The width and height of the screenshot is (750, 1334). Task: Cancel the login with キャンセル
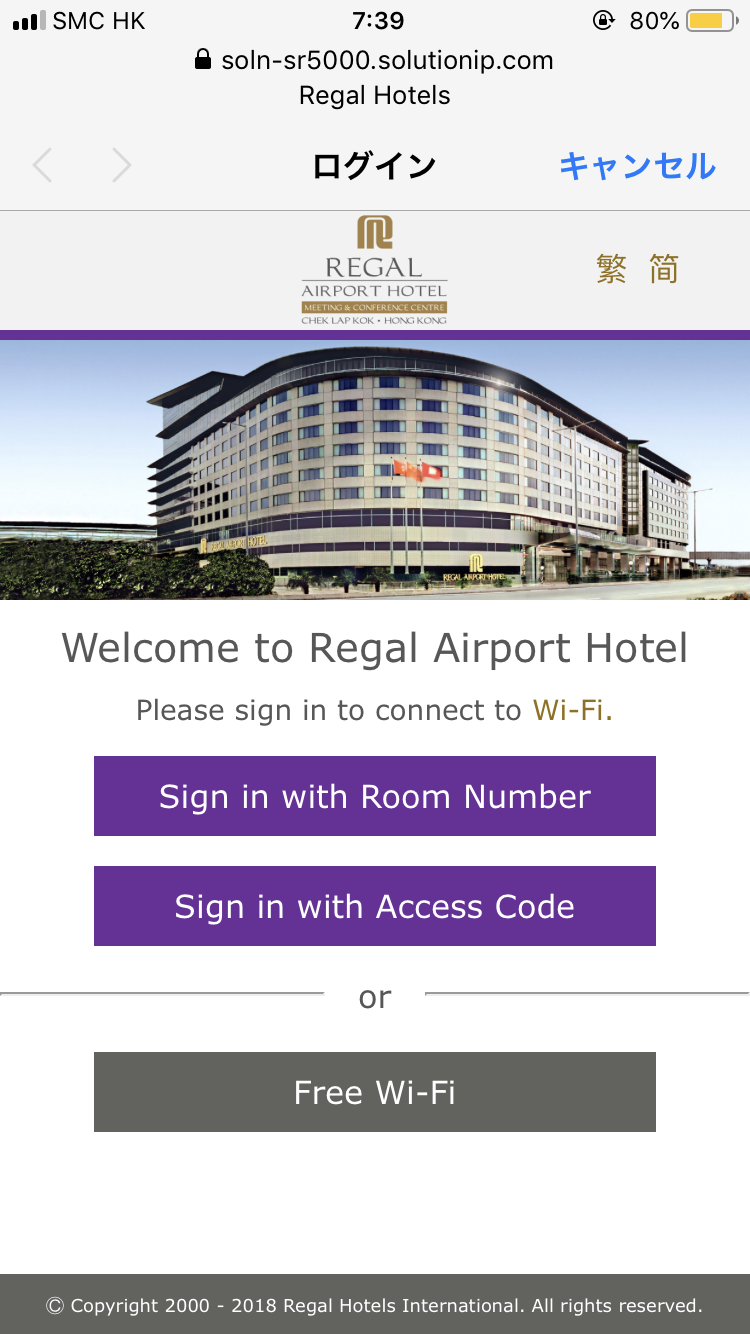(x=637, y=165)
